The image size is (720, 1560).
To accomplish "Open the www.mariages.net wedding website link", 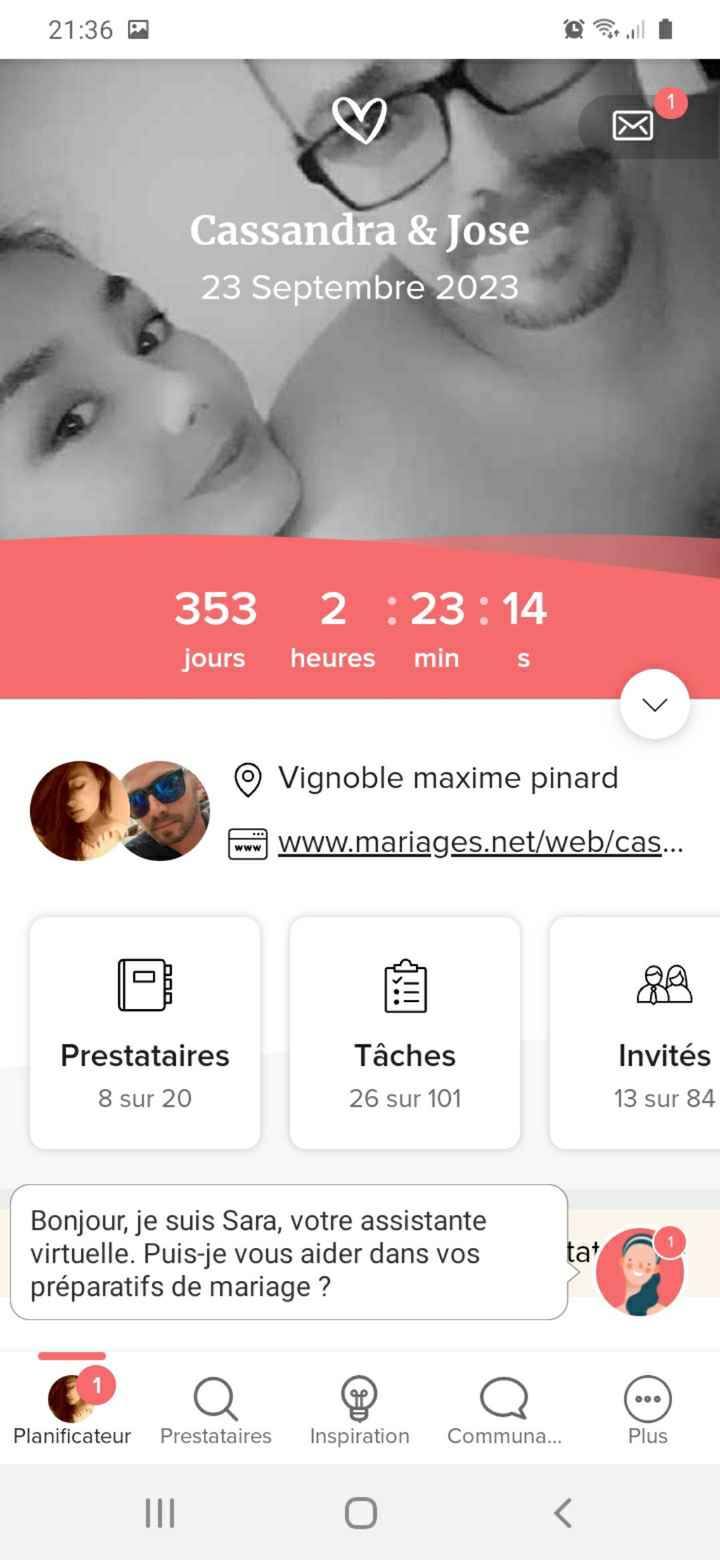I will (x=480, y=843).
